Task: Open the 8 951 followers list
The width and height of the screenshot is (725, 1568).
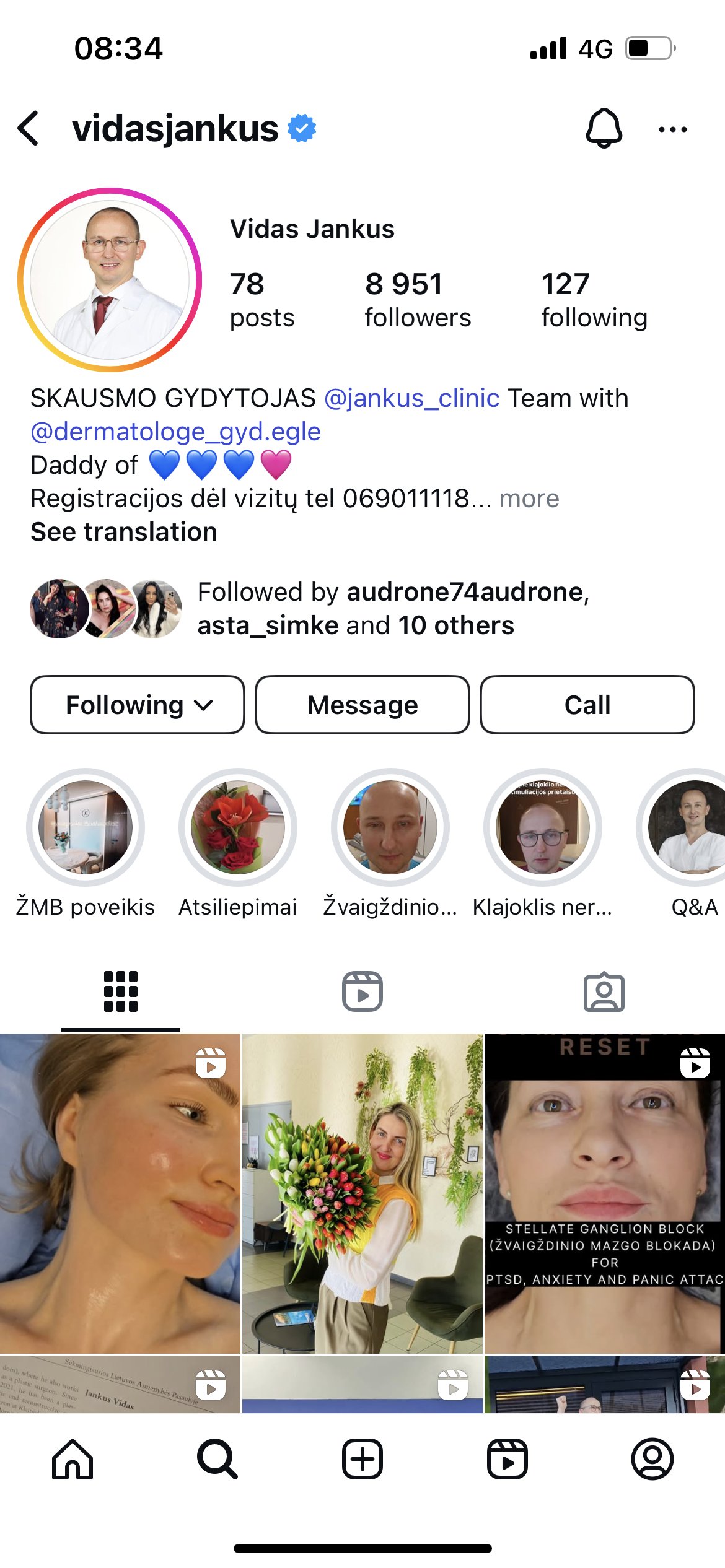Action: [418, 300]
